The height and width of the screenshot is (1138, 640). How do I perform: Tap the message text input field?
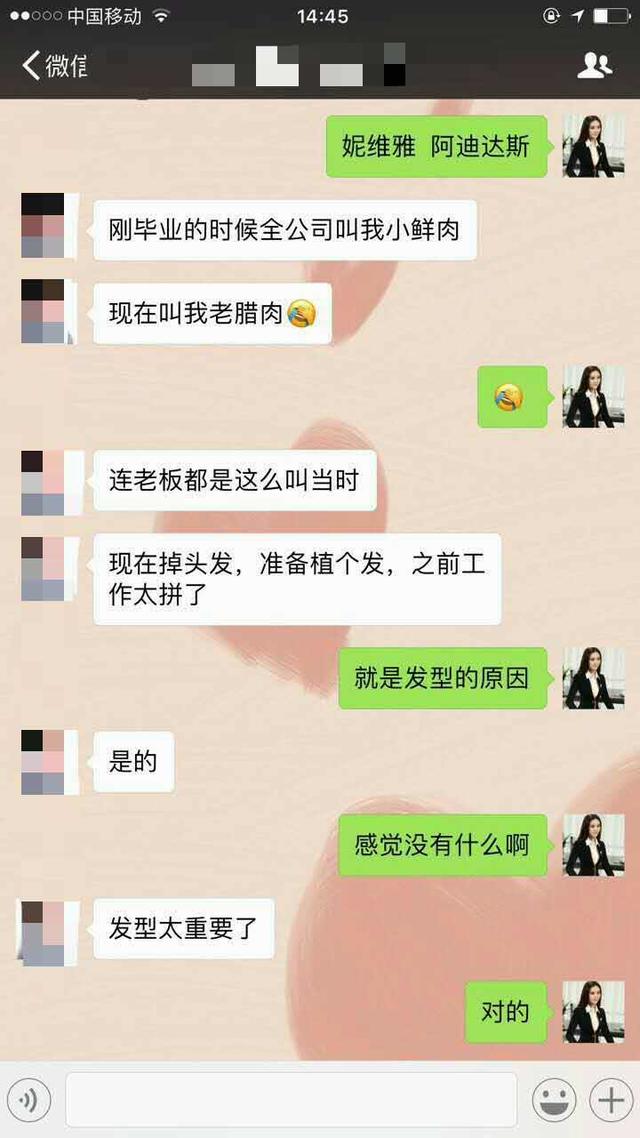point(290,1100)
